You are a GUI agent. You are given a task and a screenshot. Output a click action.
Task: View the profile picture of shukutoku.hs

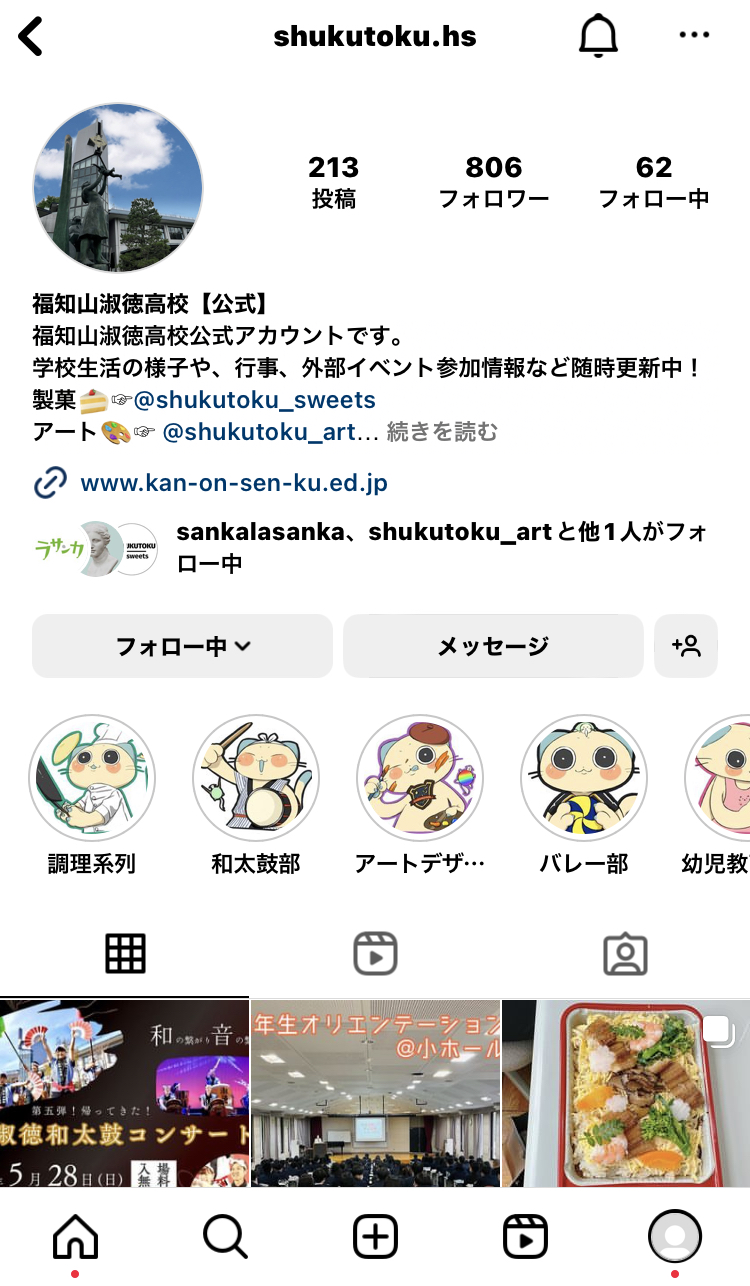pos(118,188)
